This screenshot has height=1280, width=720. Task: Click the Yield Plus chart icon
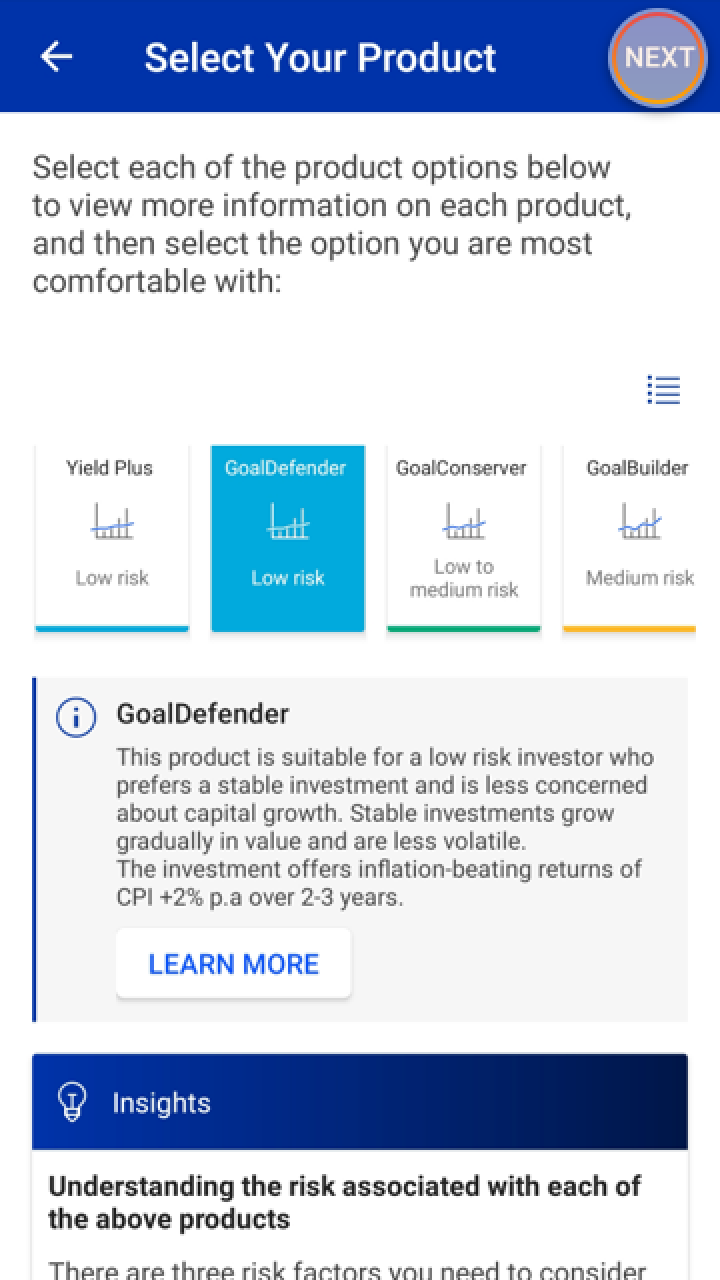point(111,520)
